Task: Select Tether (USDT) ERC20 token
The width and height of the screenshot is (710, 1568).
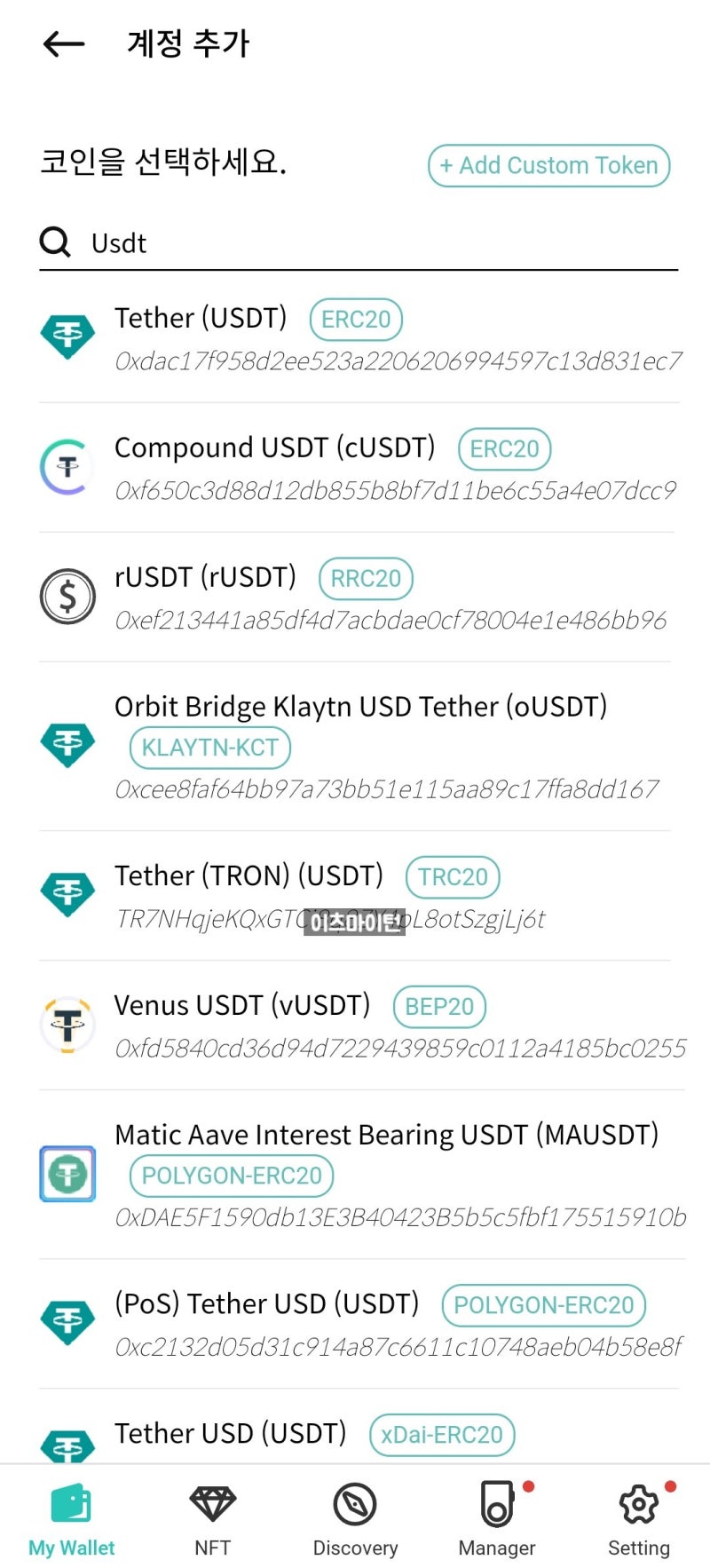Action: (355, 338)
